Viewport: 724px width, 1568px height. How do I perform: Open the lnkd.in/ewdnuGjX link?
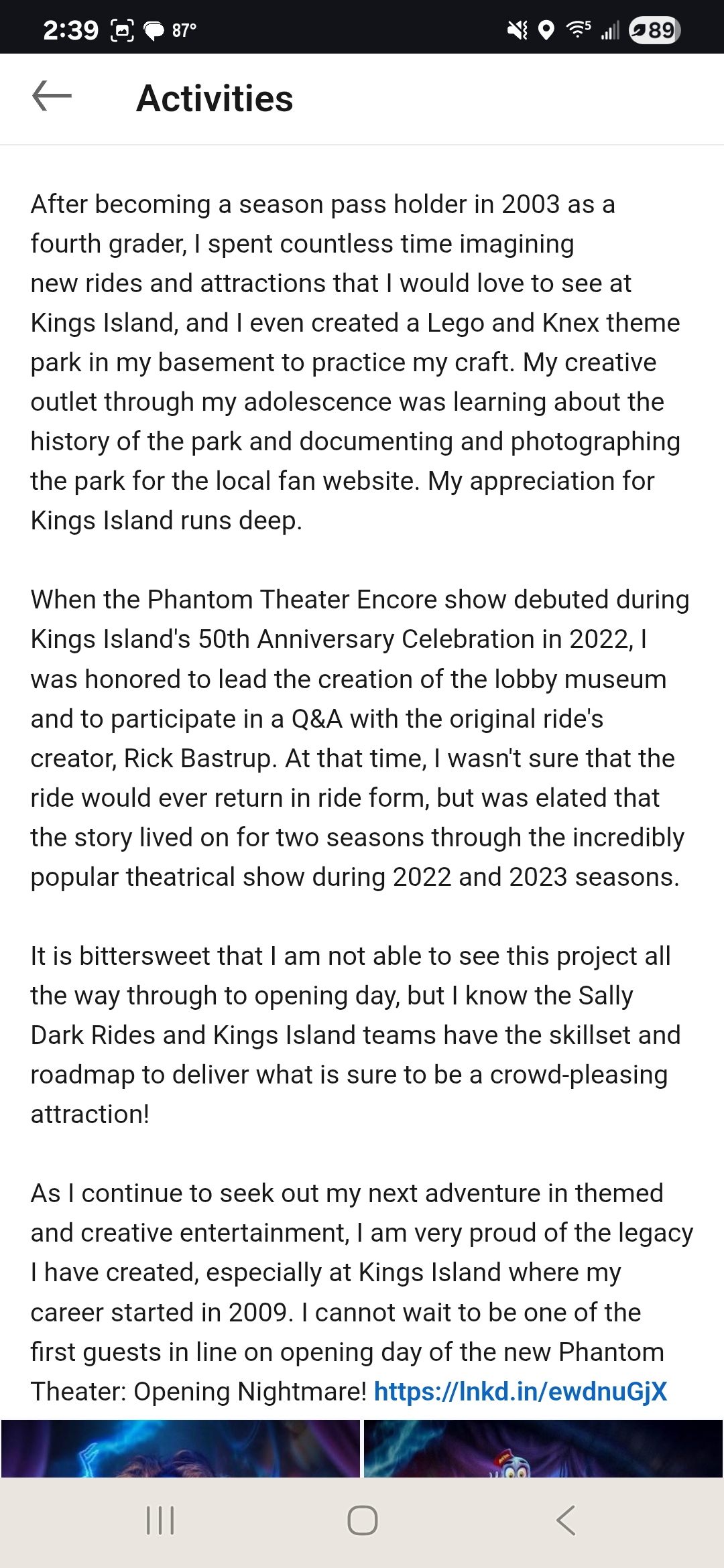520,1392
